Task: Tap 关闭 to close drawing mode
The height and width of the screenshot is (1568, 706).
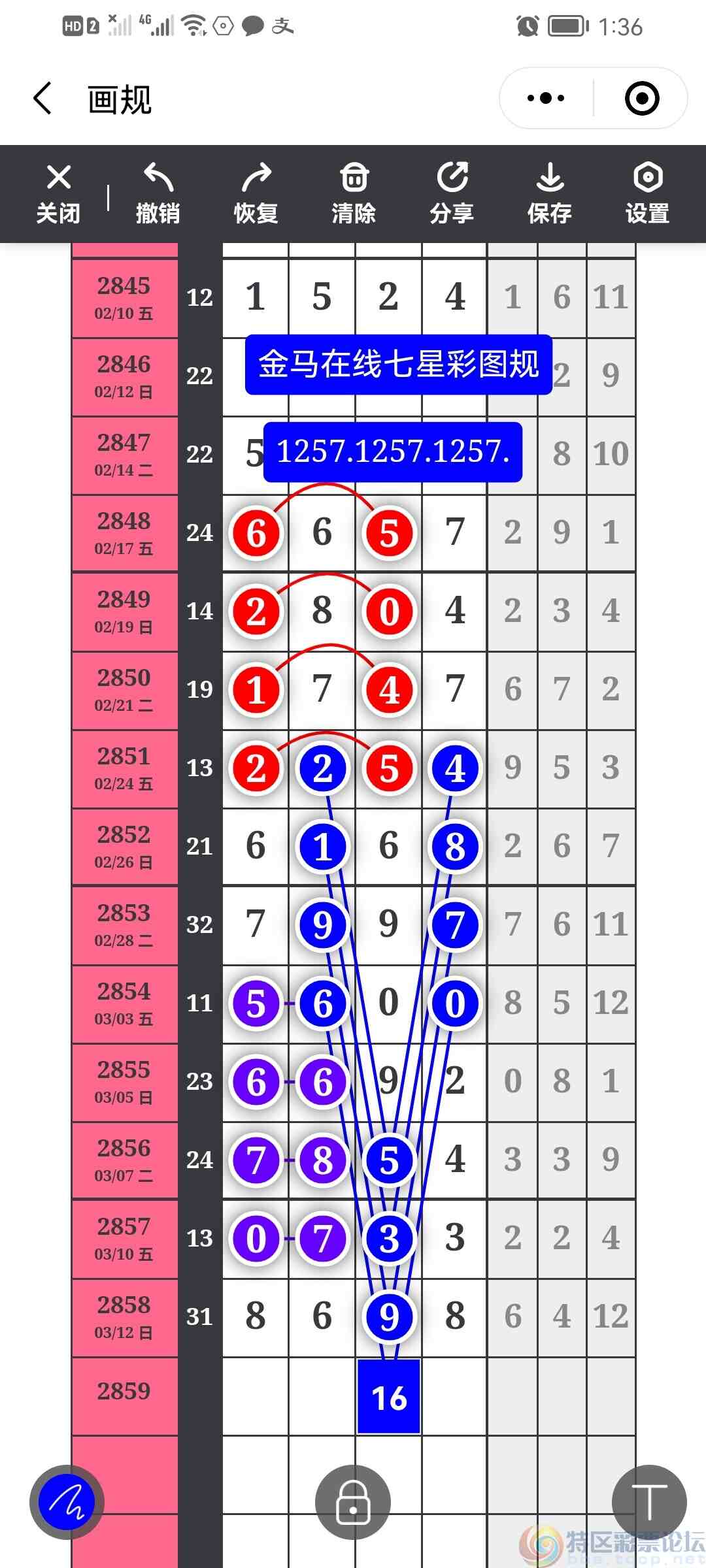Action: (58, 194)
